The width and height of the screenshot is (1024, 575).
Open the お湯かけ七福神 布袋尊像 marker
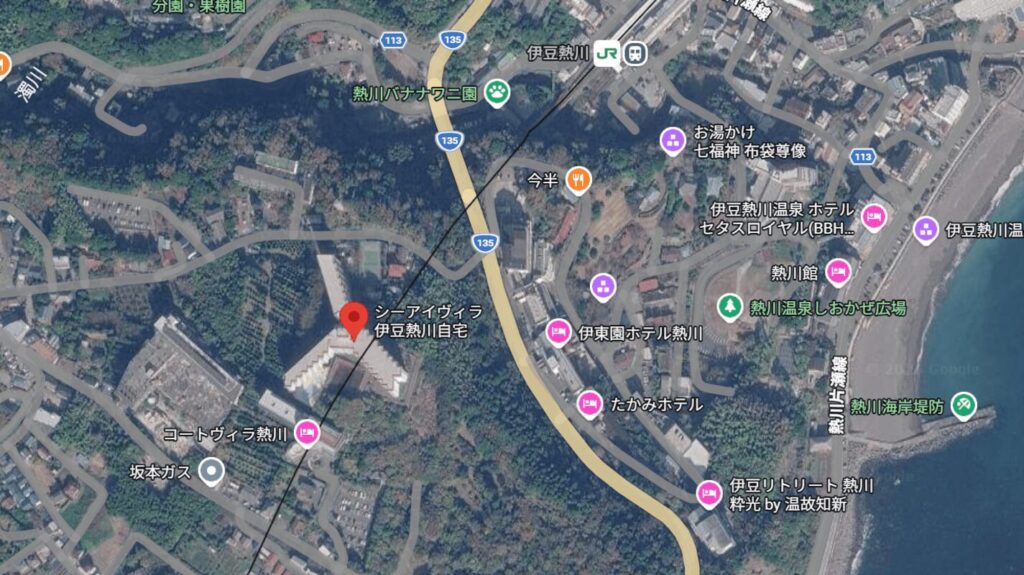(674, 140)
